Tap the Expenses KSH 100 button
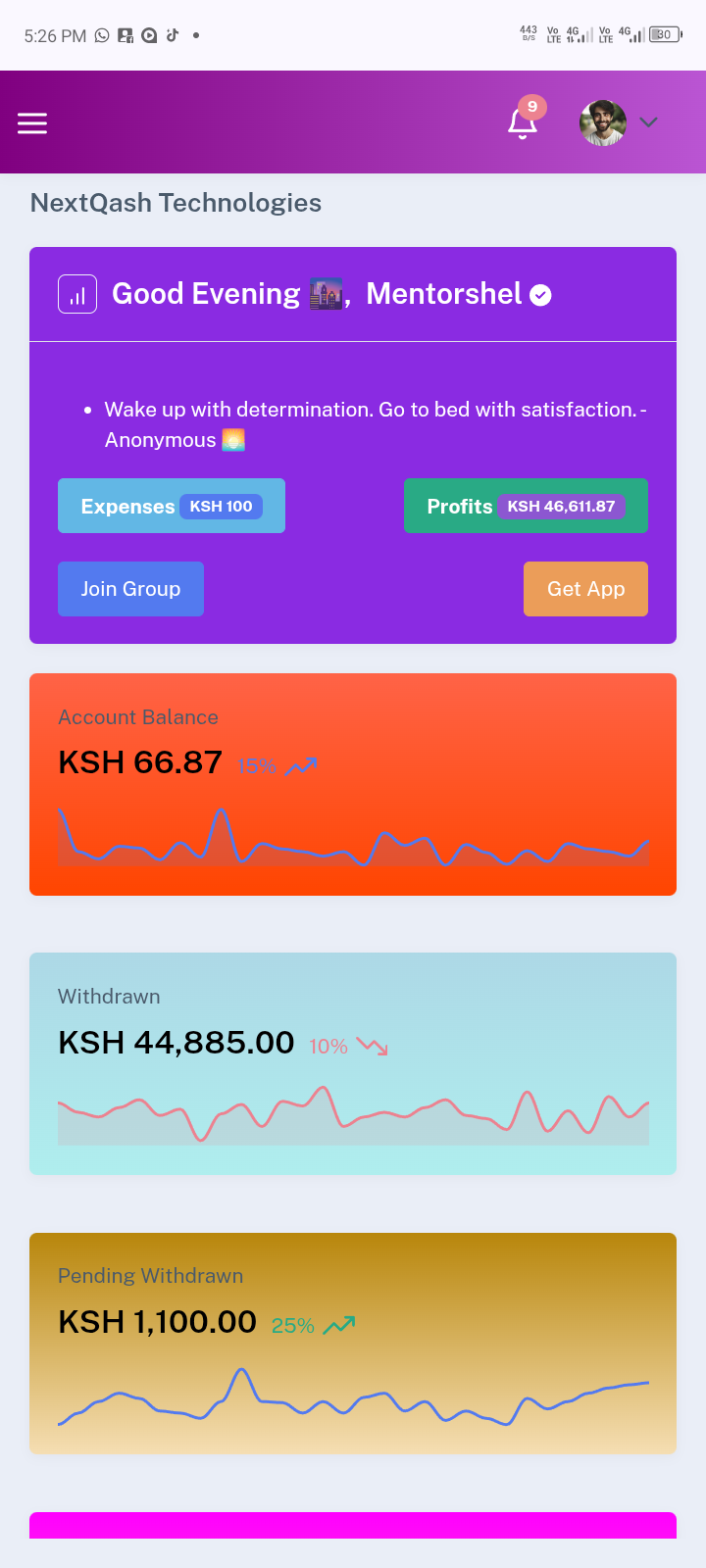 tap(172, 506)
